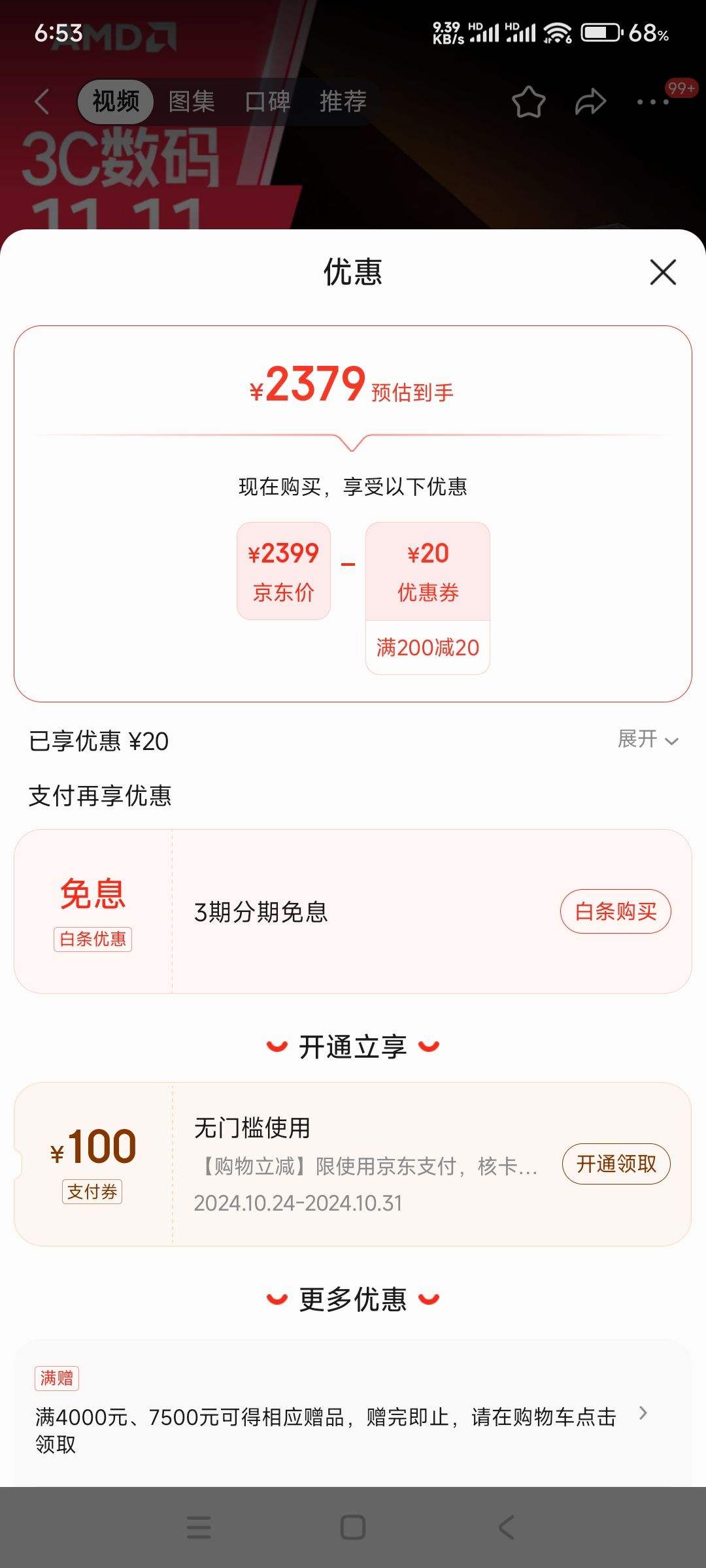Select the 满200减20 coupon chip
Viewport: 706px width, 1568px height.
pos(428,647)
